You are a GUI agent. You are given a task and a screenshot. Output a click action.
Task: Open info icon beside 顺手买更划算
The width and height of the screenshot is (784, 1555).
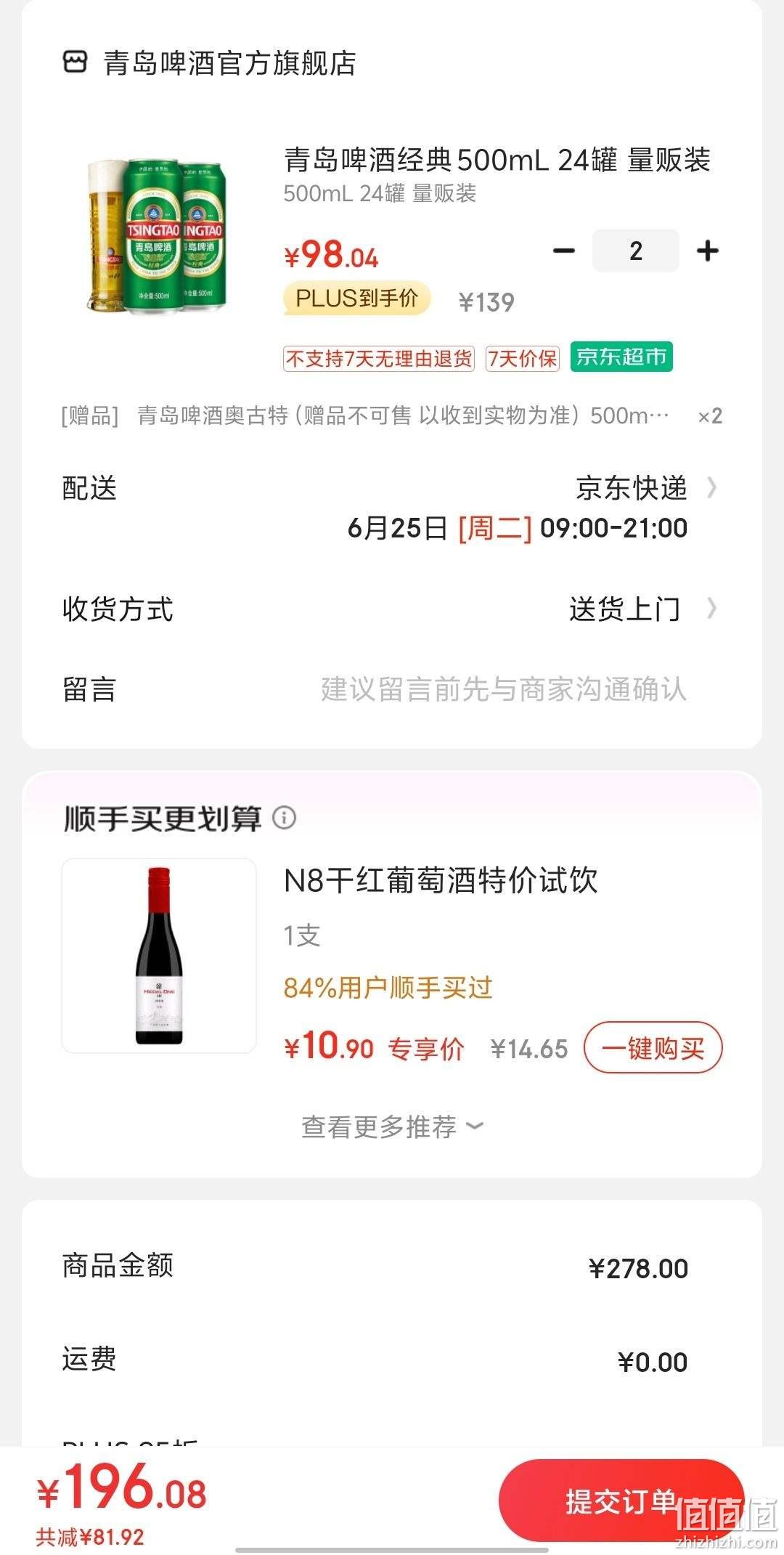(284, 818)
